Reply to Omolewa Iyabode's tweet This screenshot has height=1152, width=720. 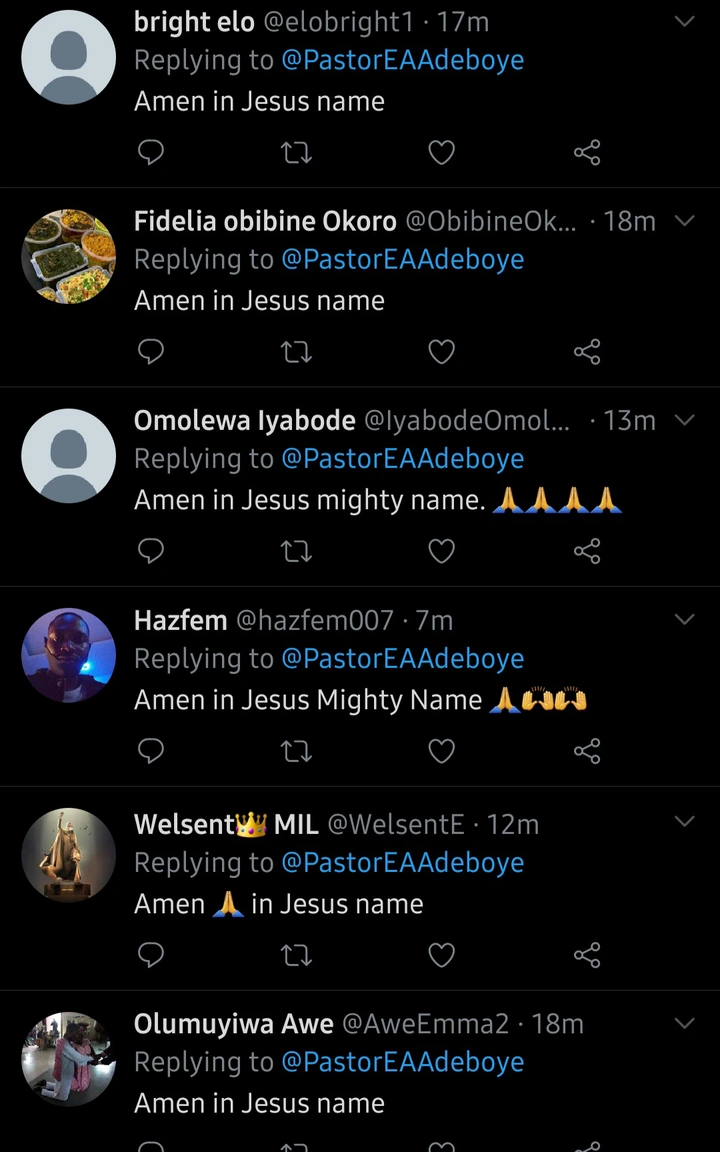pos(150,551)
